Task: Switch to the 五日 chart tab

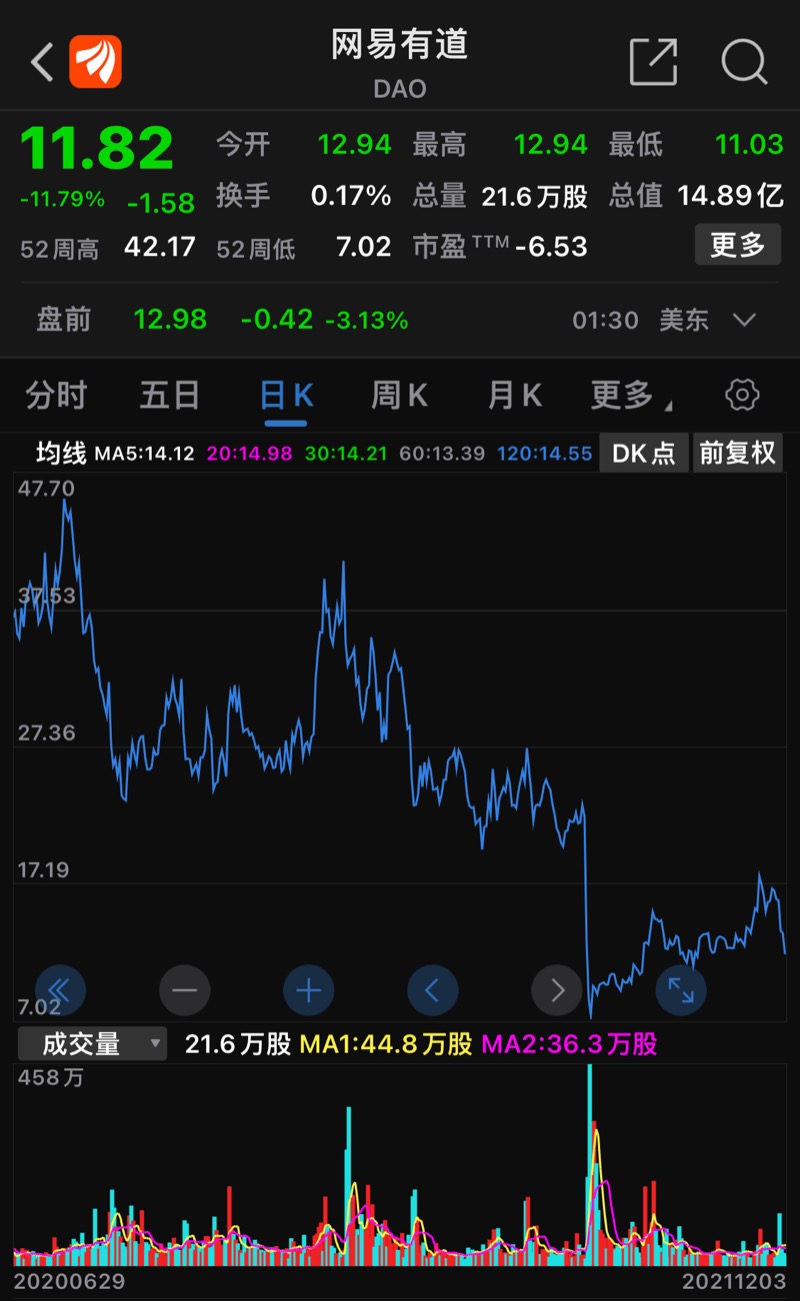Action: click(x=169, y=396)
